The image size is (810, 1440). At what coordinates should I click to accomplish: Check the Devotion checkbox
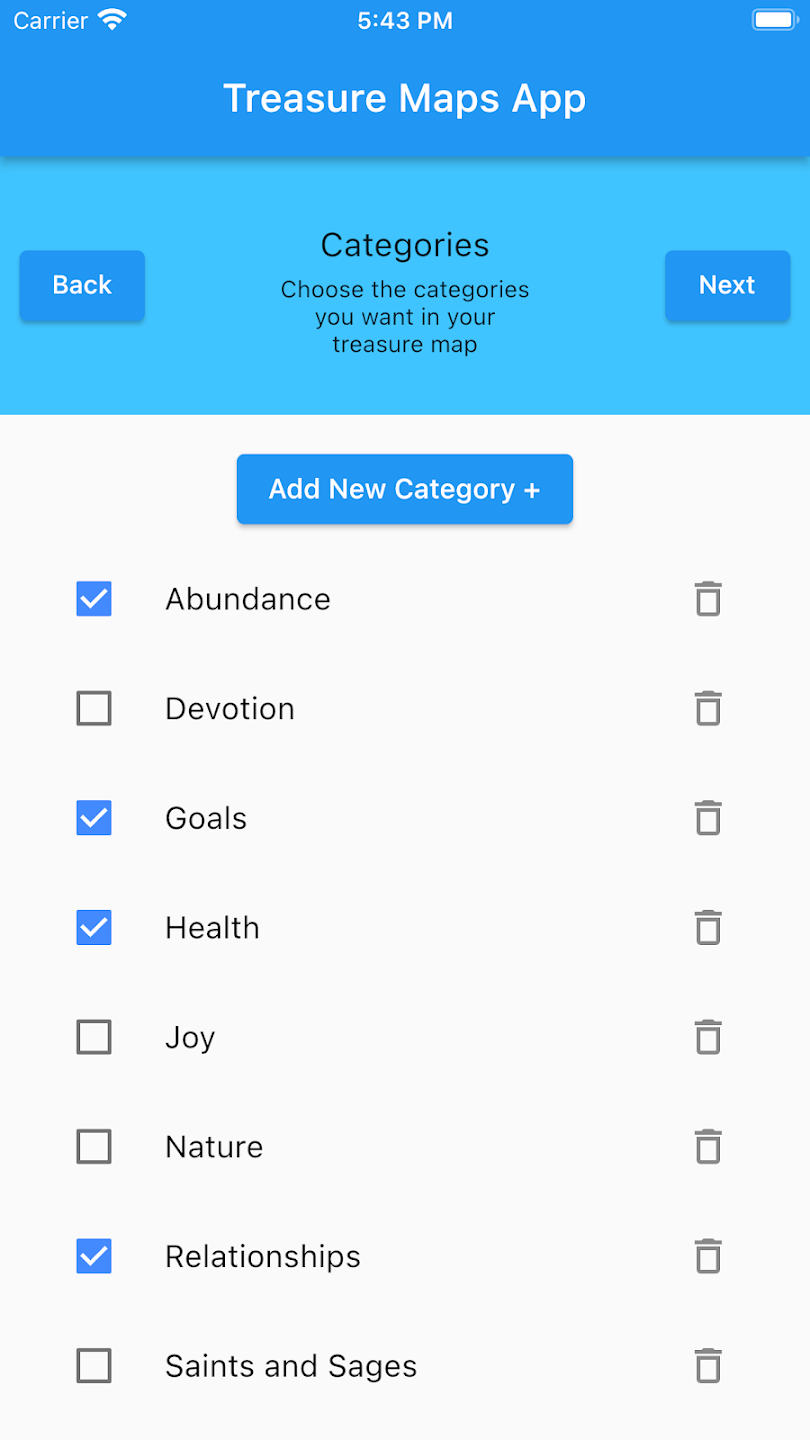coord(94,709)
